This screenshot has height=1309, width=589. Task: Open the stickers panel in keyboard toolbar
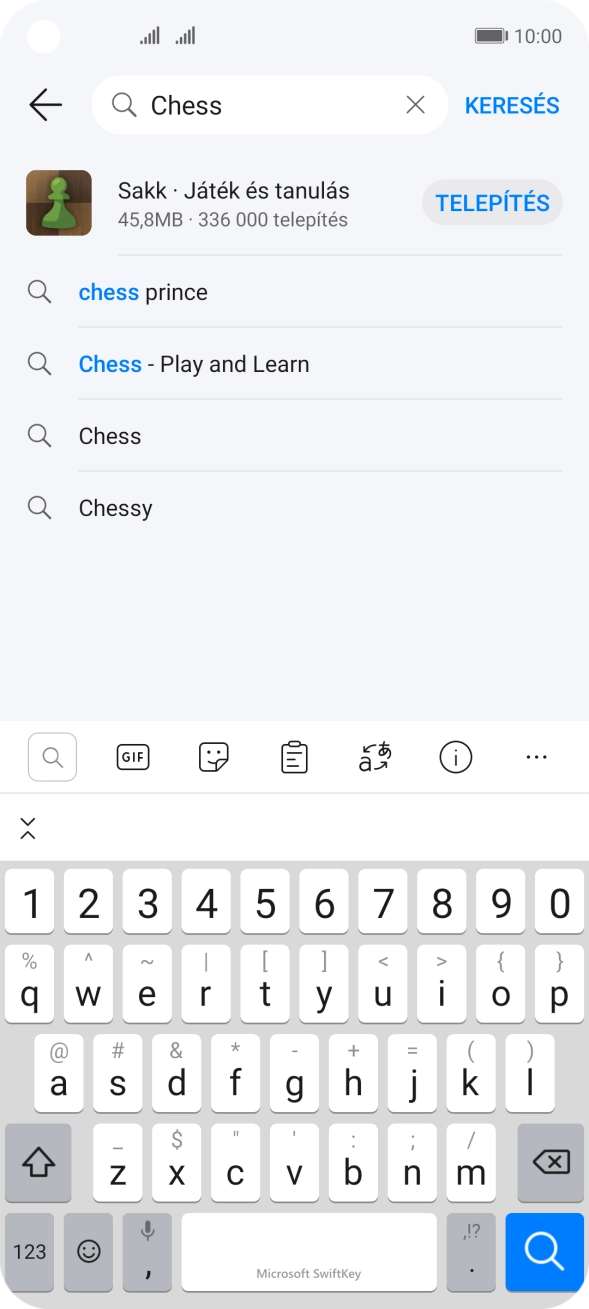coord(214,757)
